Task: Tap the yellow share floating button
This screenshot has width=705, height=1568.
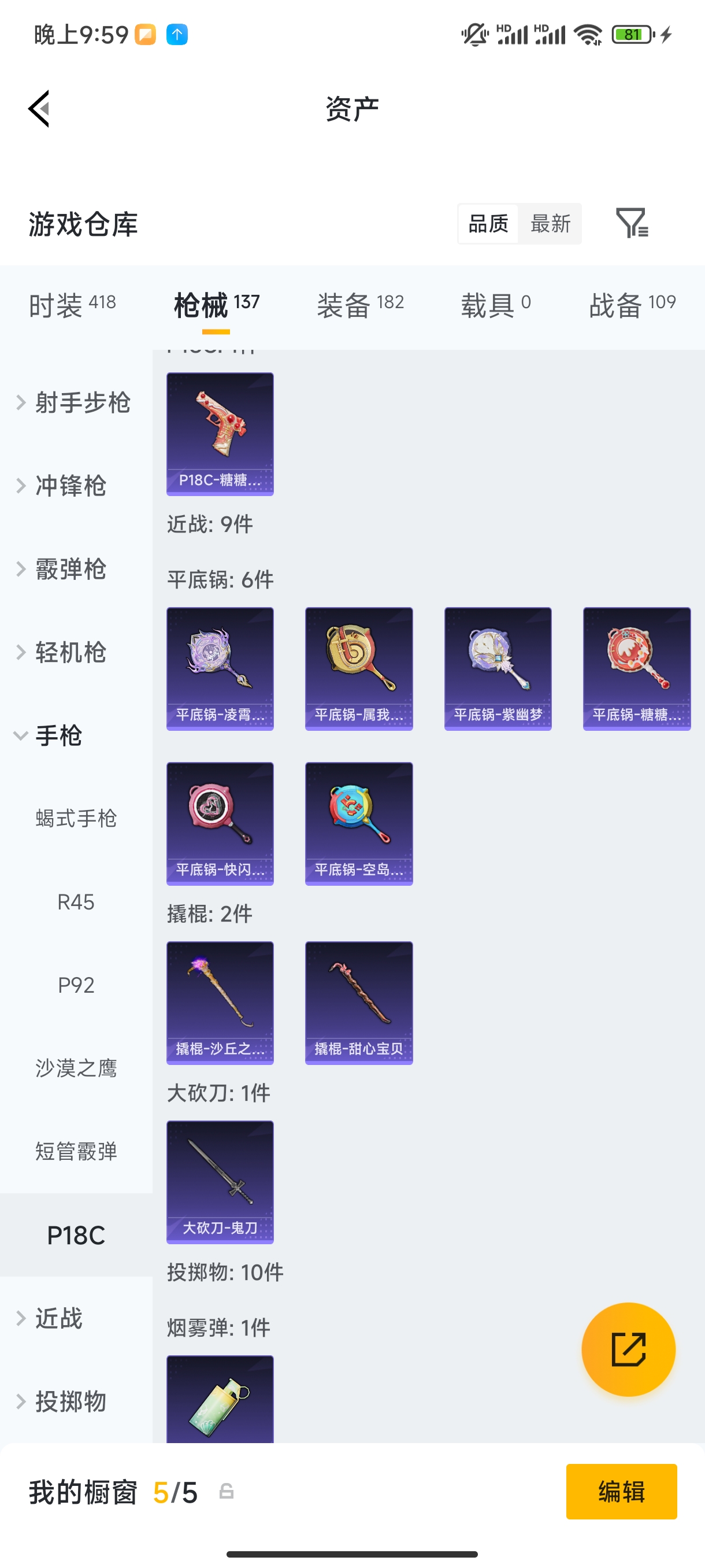Action: point(628,1349)
